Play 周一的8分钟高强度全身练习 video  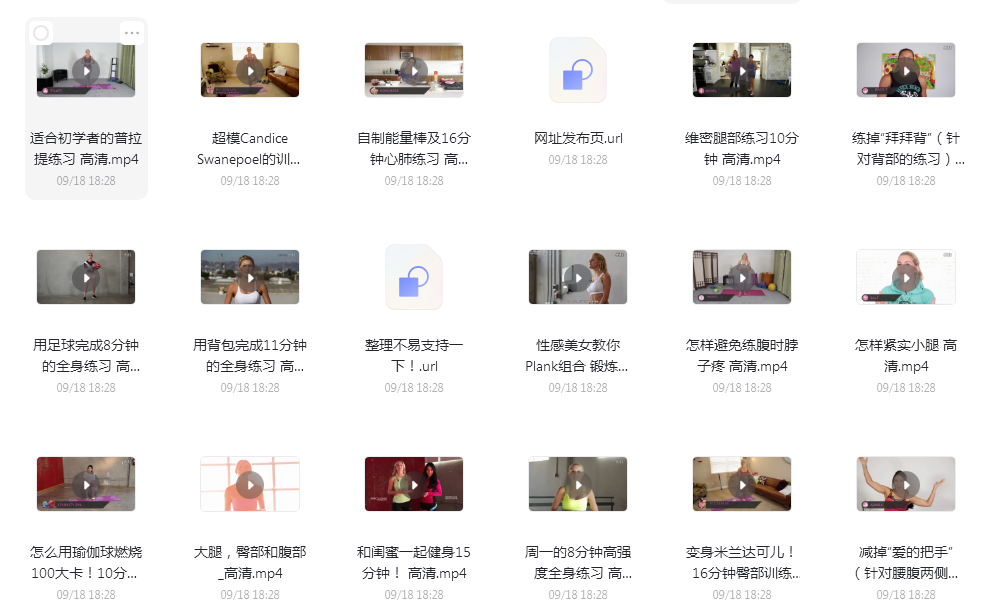578,484
